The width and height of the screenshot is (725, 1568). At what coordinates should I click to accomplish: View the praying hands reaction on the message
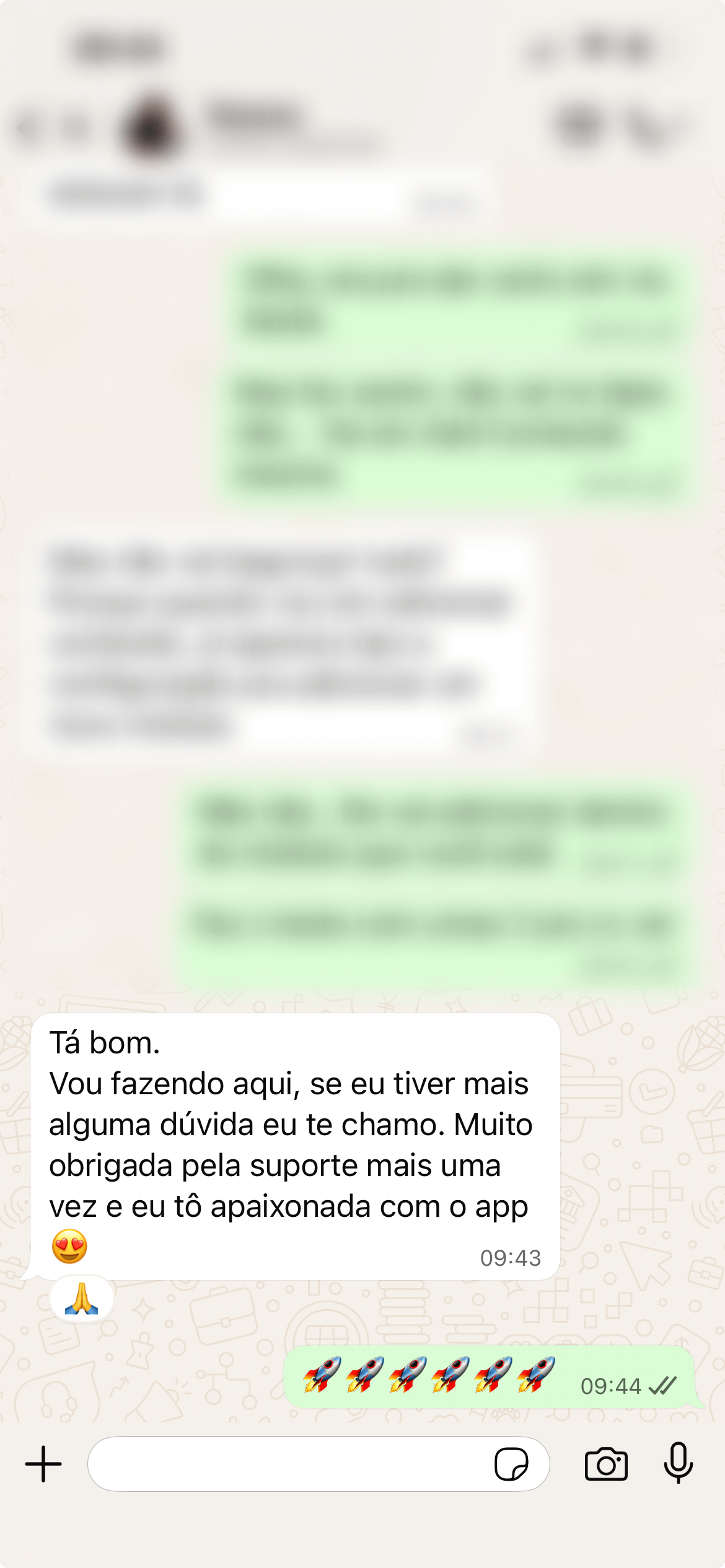click(x=82, y=1299)
